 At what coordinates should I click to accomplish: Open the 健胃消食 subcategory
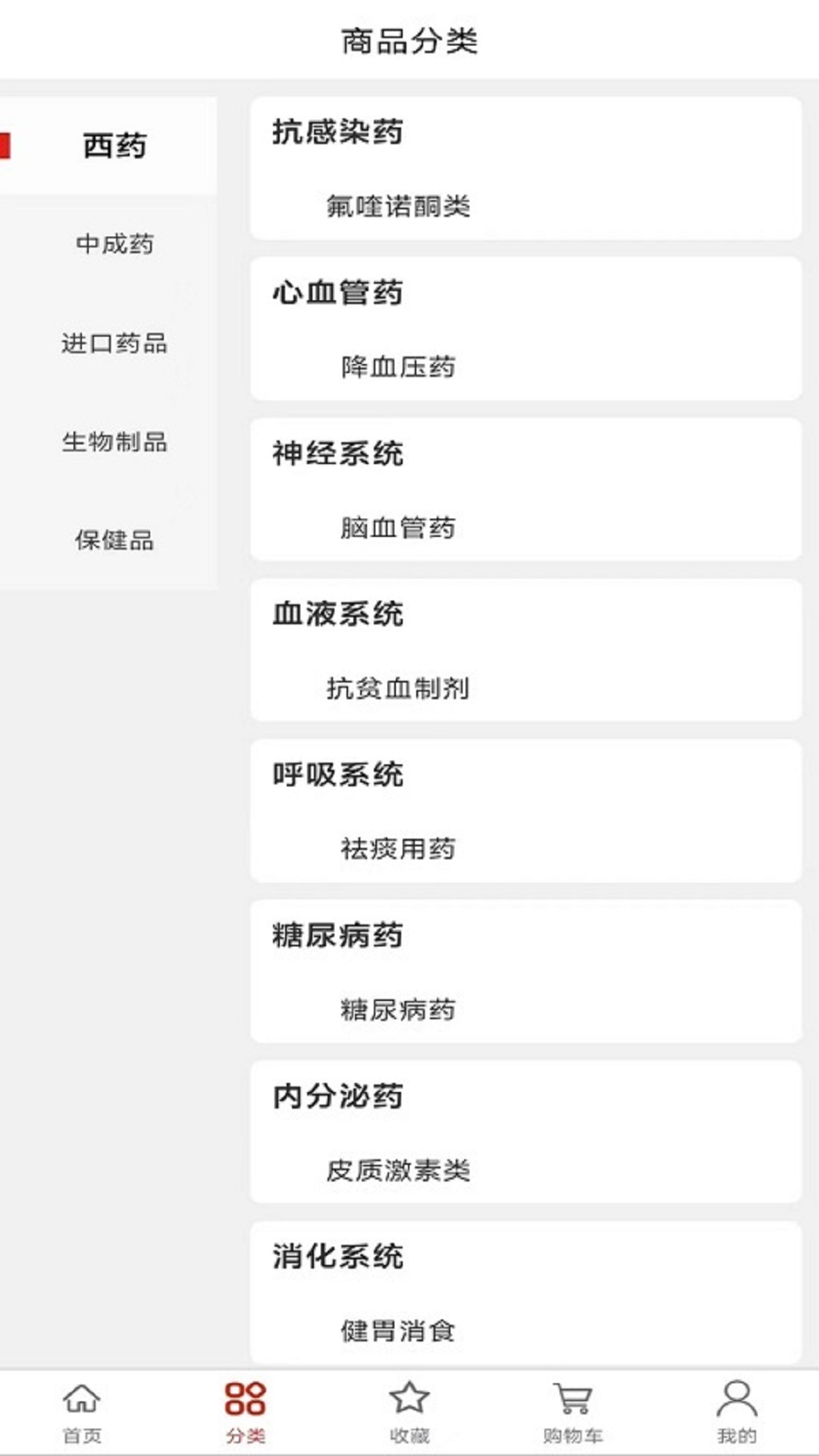click(398, 1331)
